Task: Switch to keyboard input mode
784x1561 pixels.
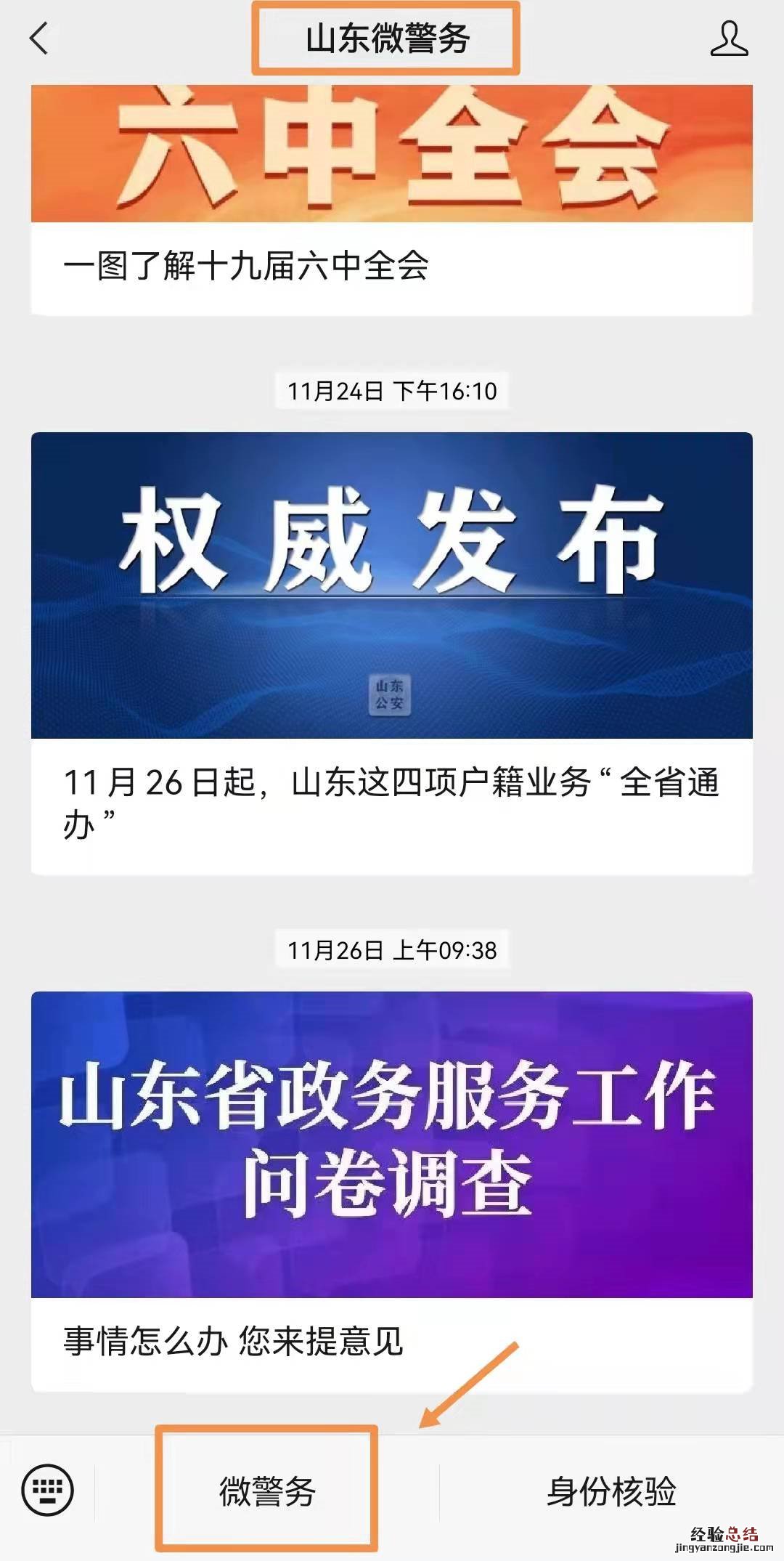Action: click(48, 1490)
